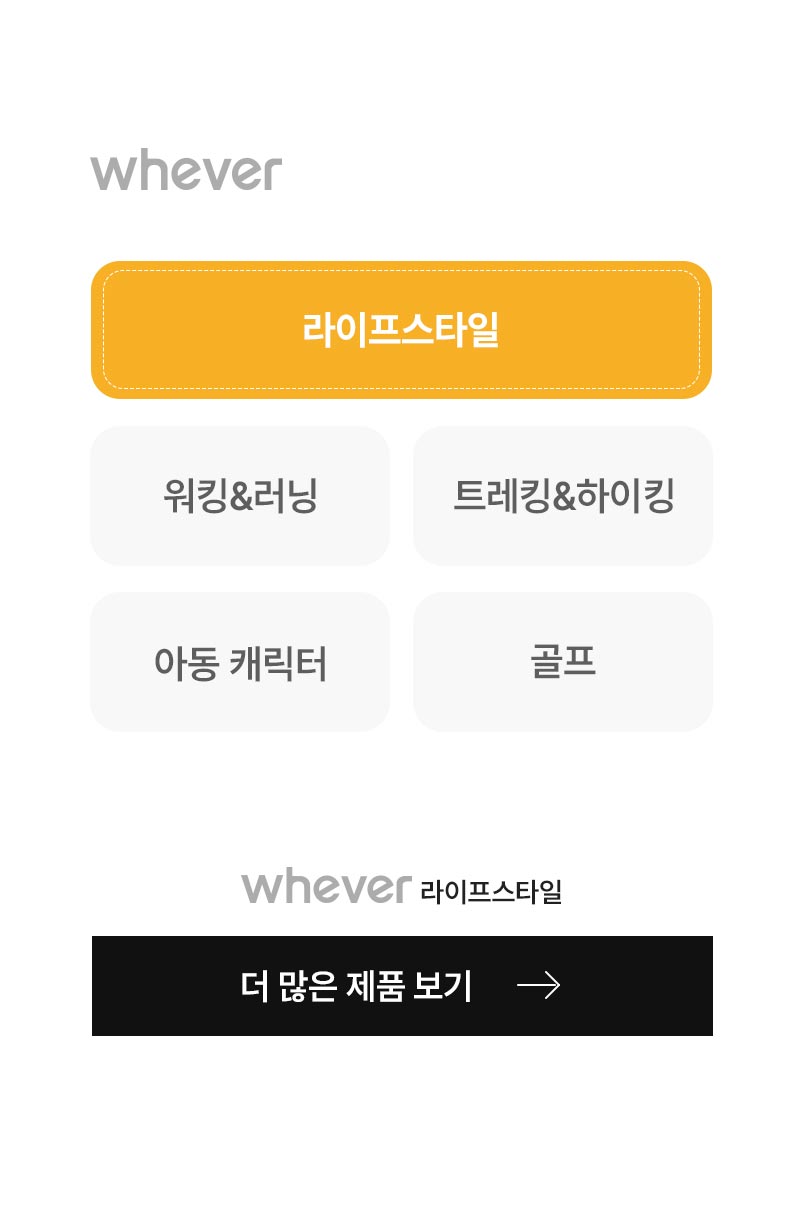The image size is (800, 1224).
Task: Tap the 골프 category
Action: 563,662
